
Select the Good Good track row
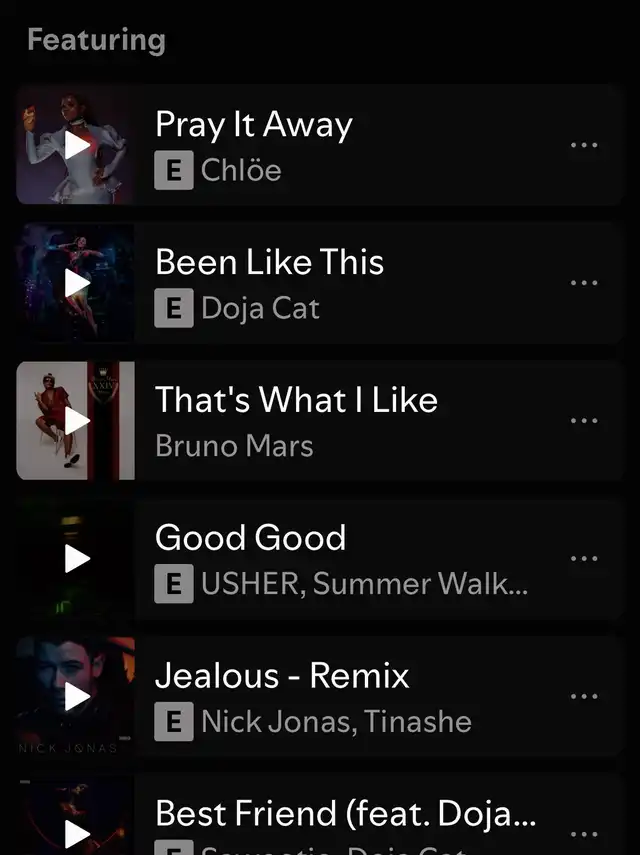pos(350,560)
